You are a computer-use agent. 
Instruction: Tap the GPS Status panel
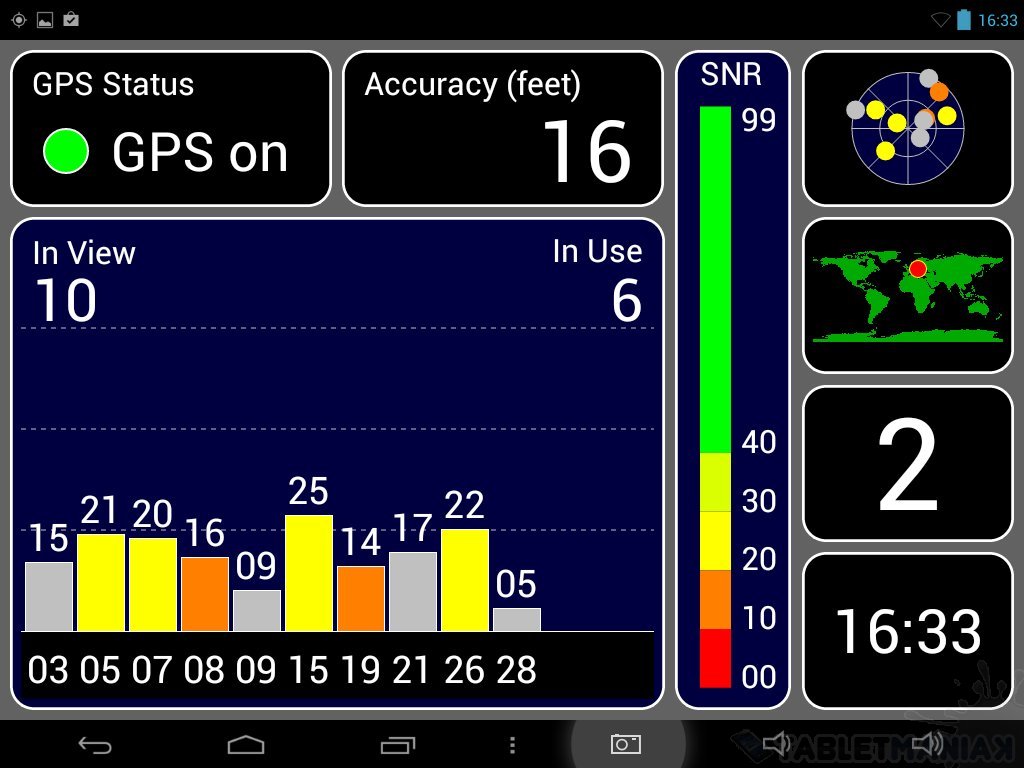[x=170, y=128]
